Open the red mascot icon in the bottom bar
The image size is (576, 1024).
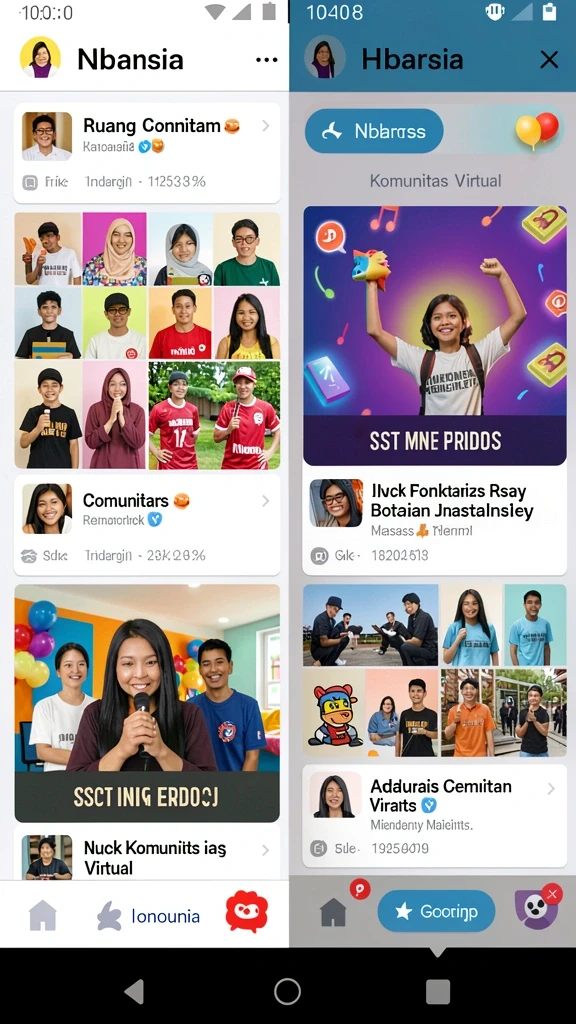247,911
